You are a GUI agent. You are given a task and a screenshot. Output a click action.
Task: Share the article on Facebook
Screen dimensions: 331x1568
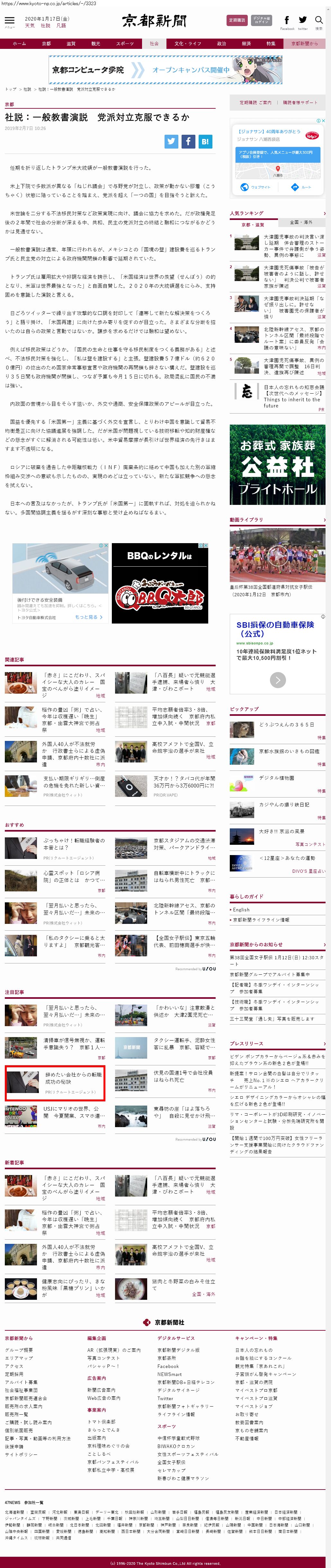pos(189,141)
